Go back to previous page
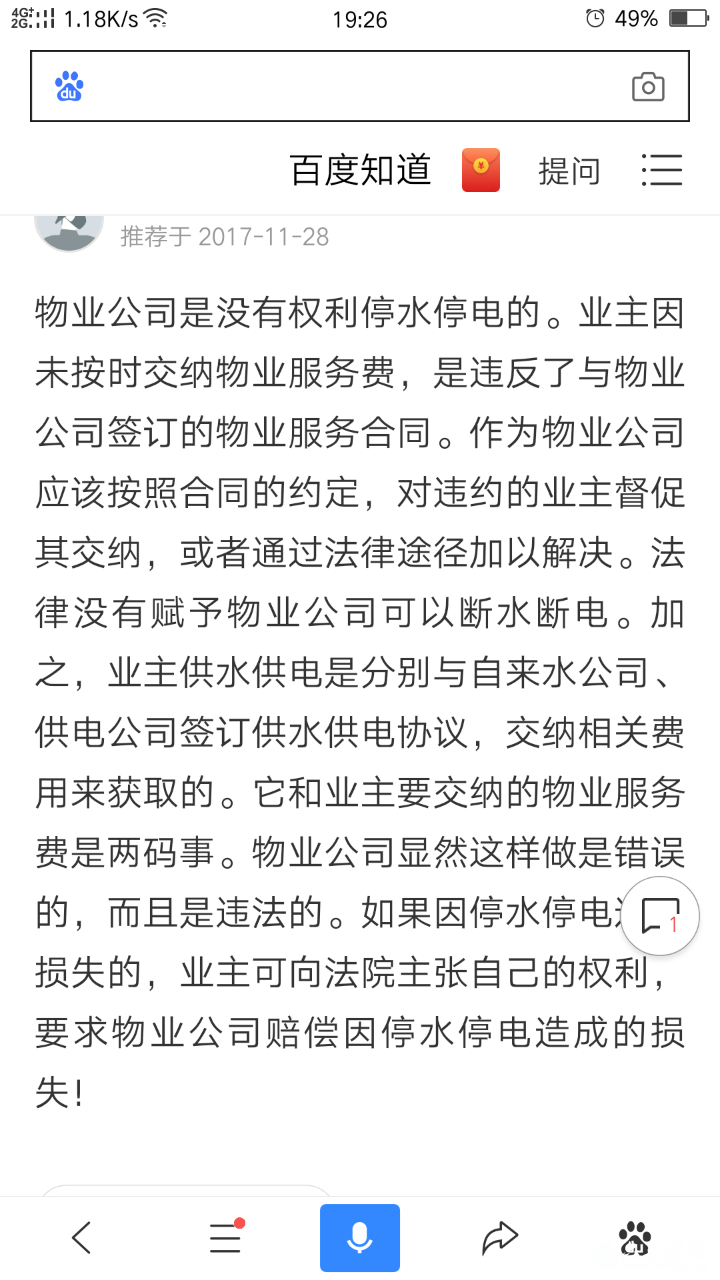The image size is (720, 1280). (x=82, y=1238)
